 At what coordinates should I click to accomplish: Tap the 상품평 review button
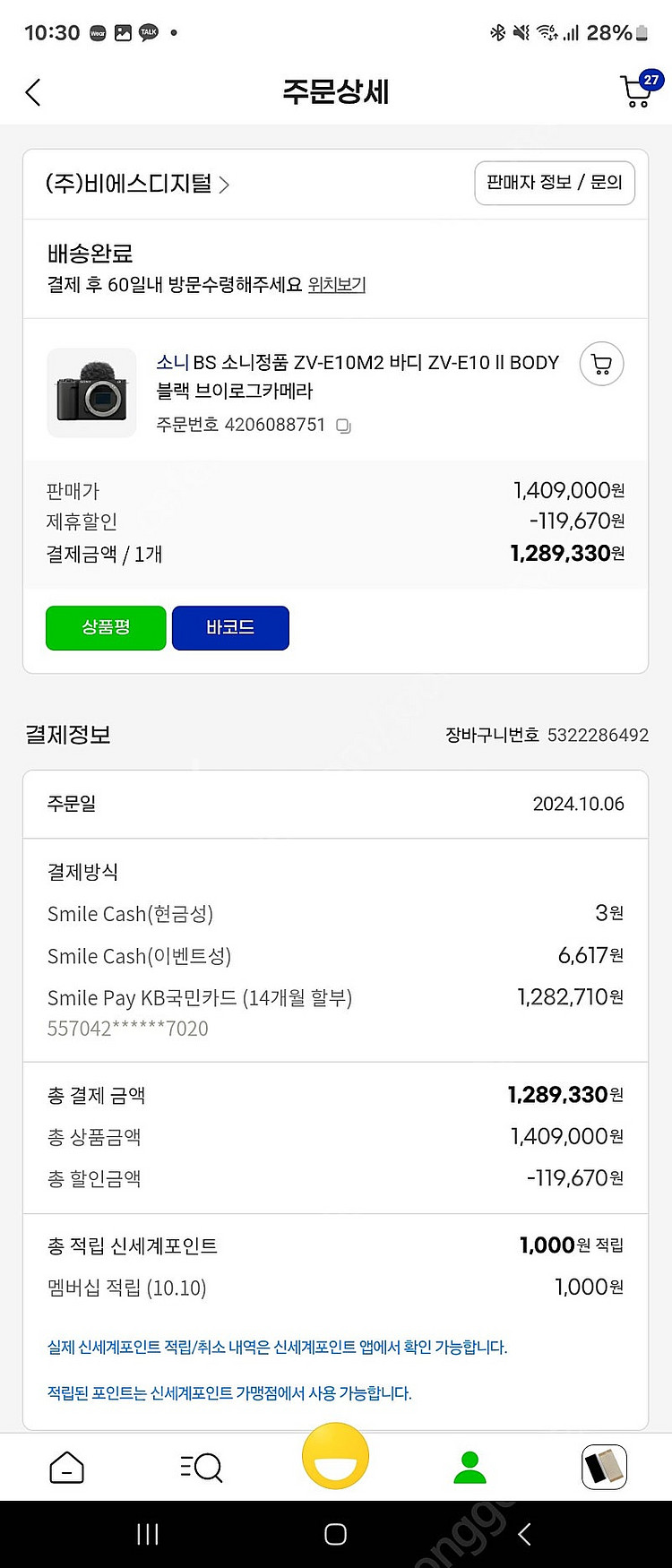[x=106, y=628]
